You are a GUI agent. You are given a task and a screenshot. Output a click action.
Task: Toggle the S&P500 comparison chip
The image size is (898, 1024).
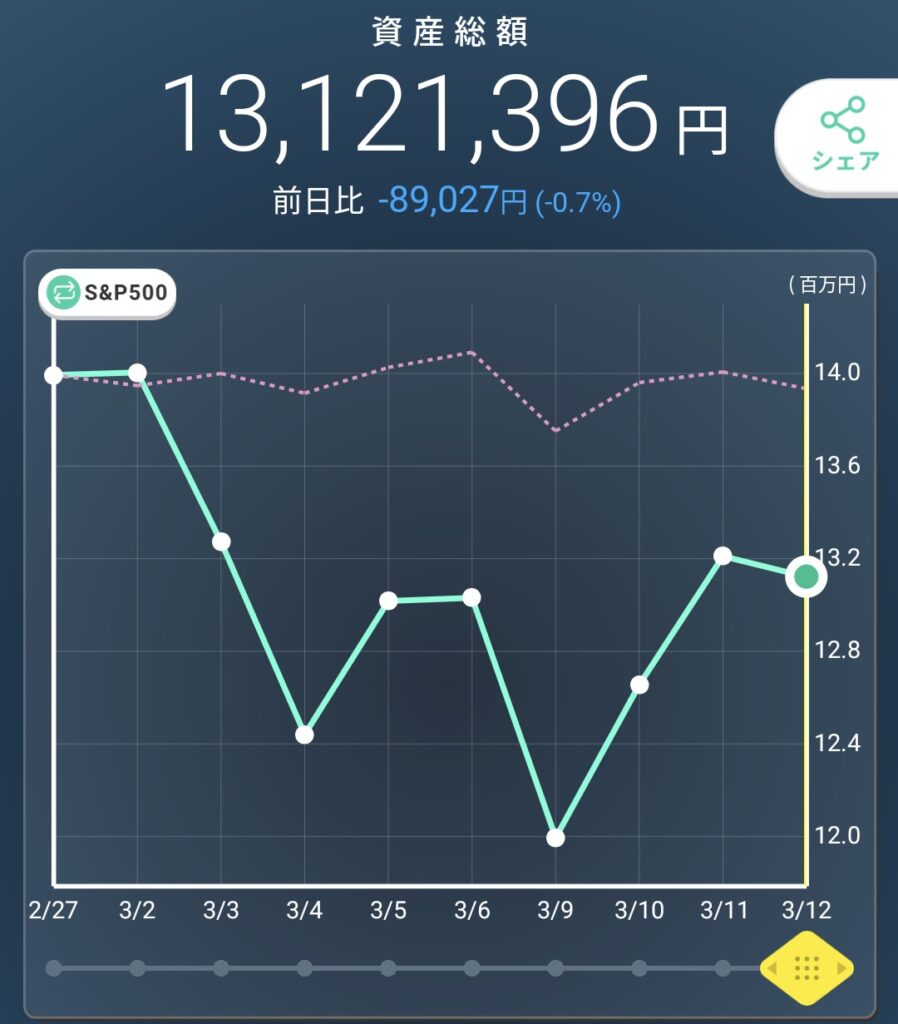coord(108,292)
